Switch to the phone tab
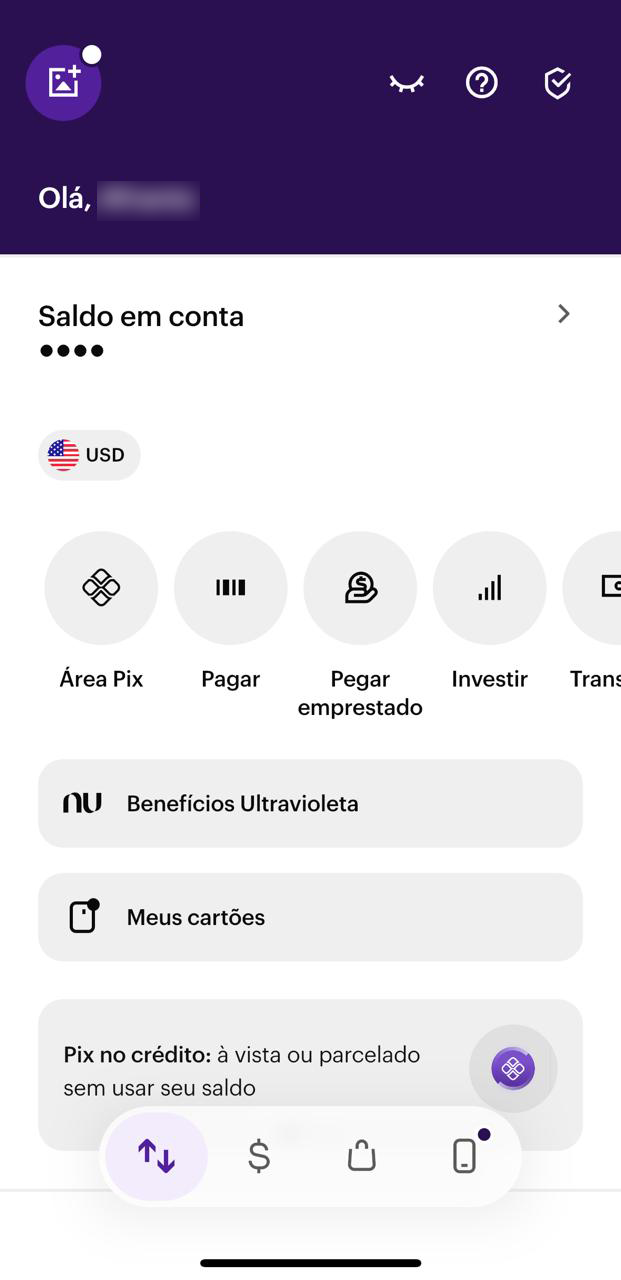 [x=465, y=1156]
